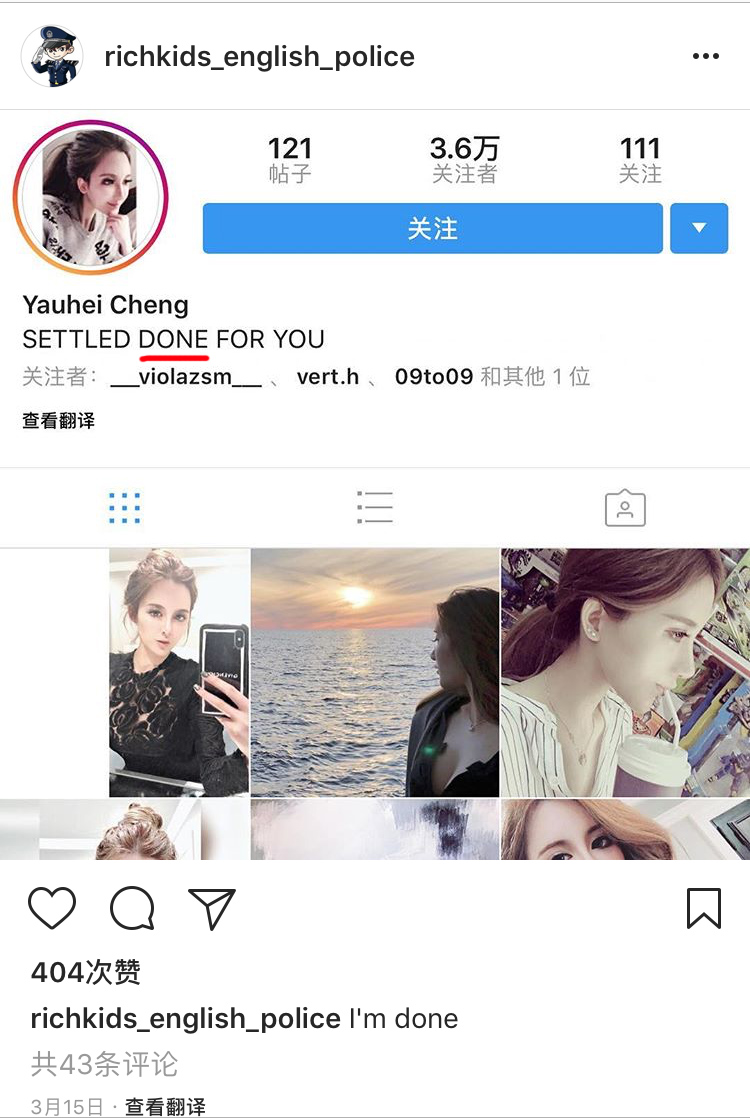Share the post via paper plane icon

point(211,908)
